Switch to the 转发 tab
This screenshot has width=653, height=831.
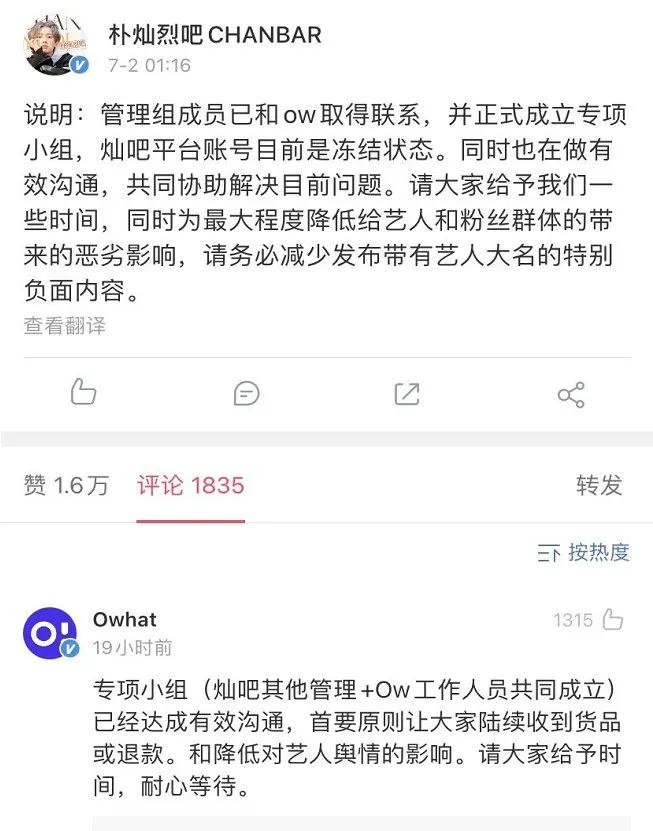599,486
